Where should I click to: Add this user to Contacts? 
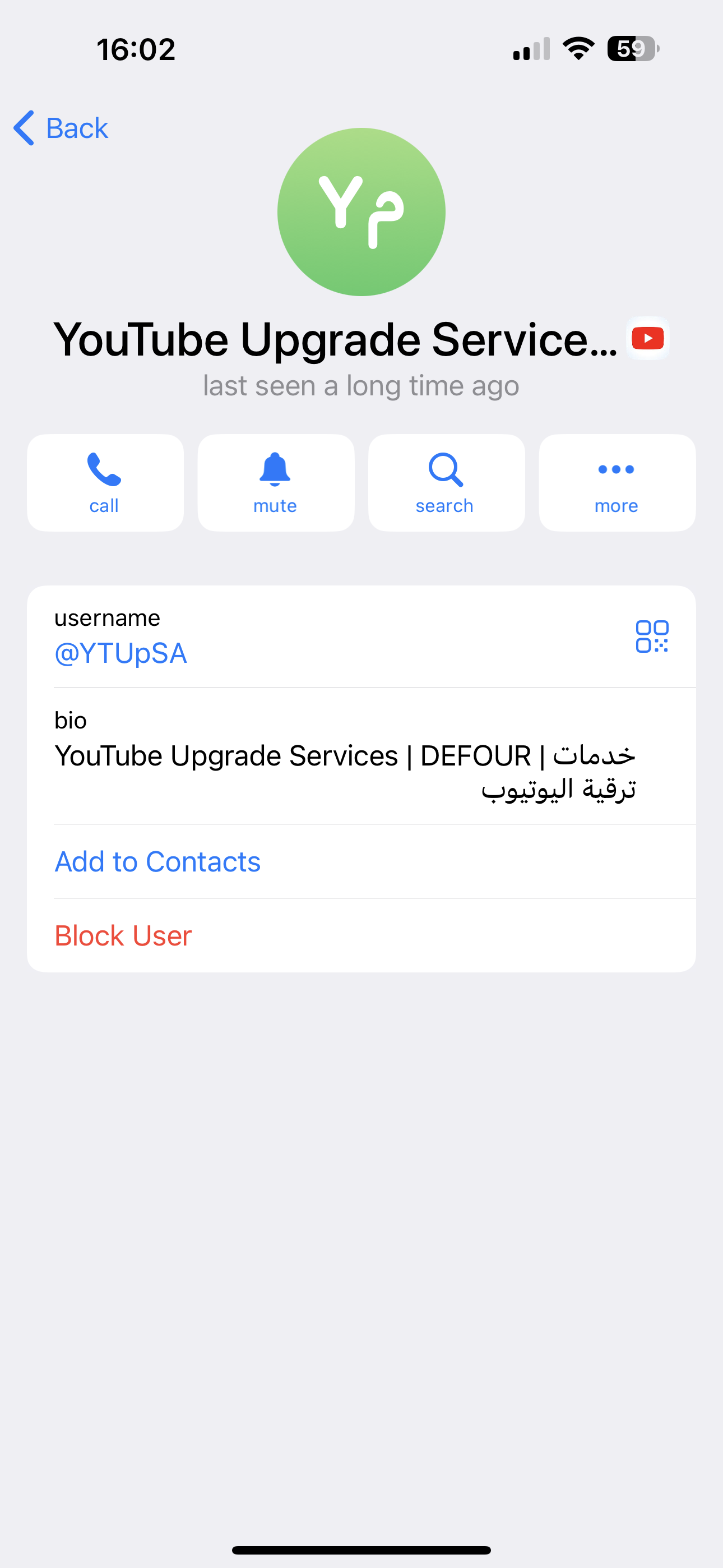[x=157, y=861]
